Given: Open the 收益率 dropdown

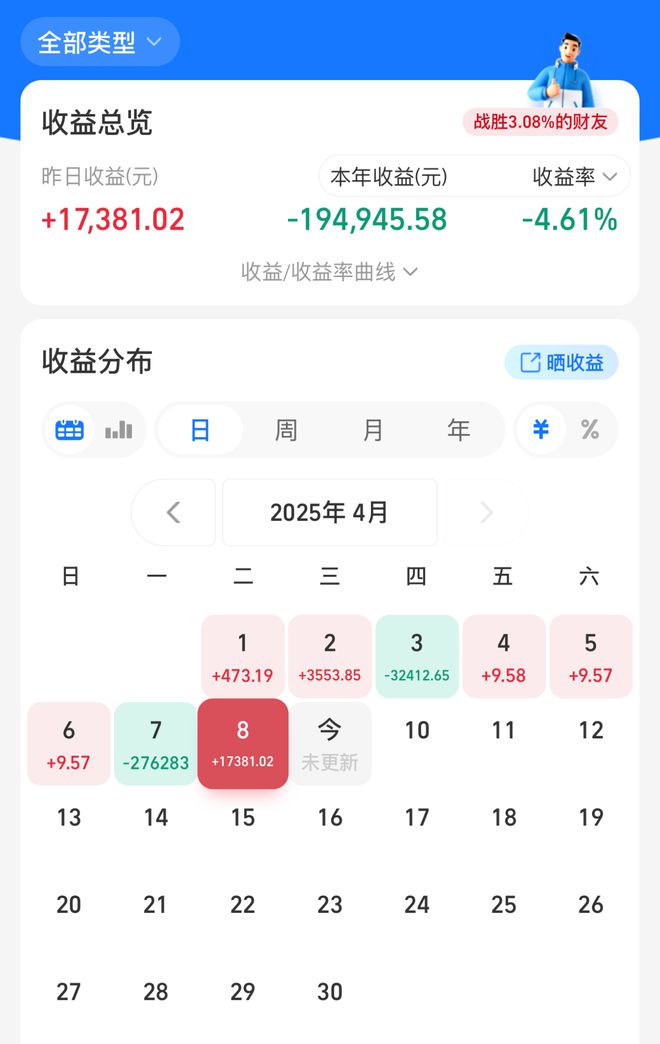Looking at the screenshot, I should [x=574, y=177].
